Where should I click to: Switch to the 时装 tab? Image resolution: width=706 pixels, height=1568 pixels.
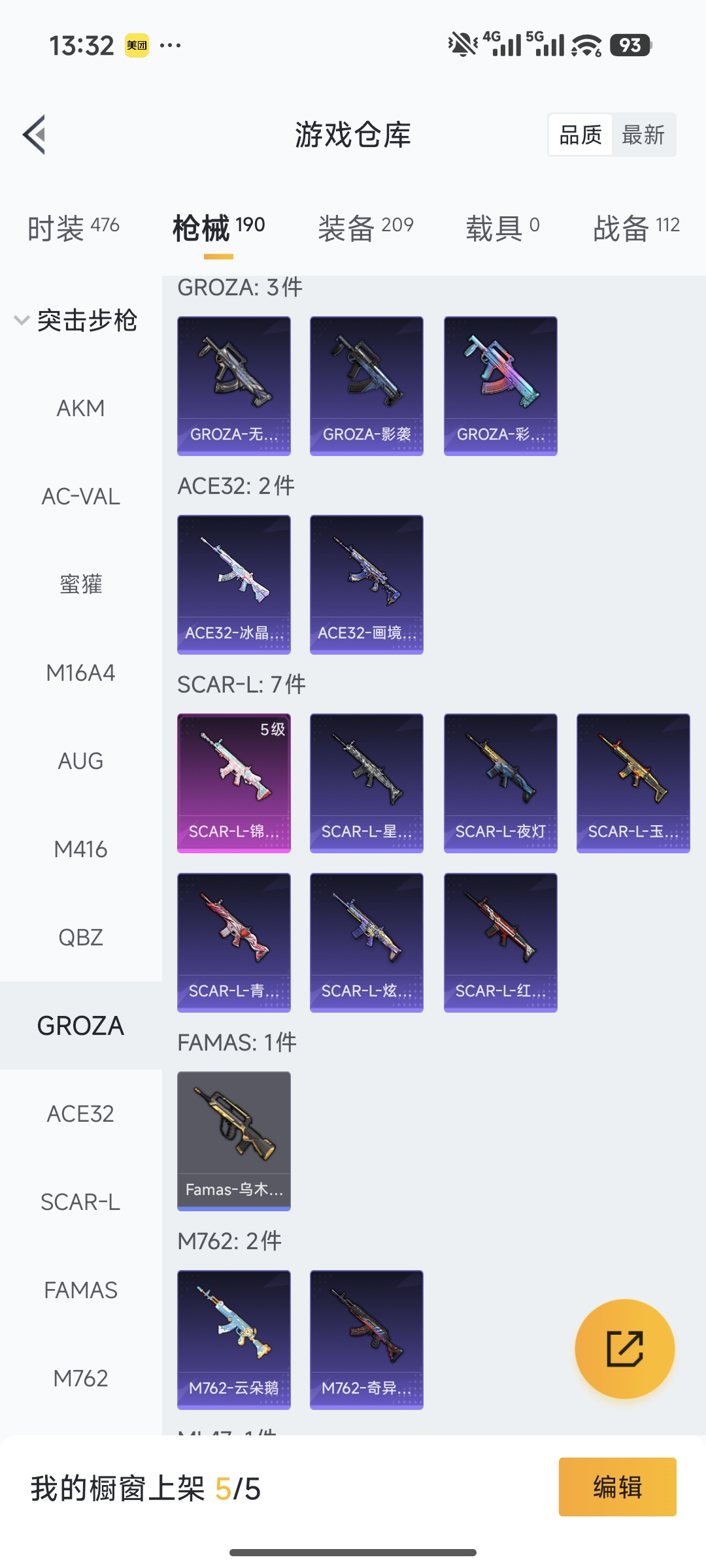(73, 228)
